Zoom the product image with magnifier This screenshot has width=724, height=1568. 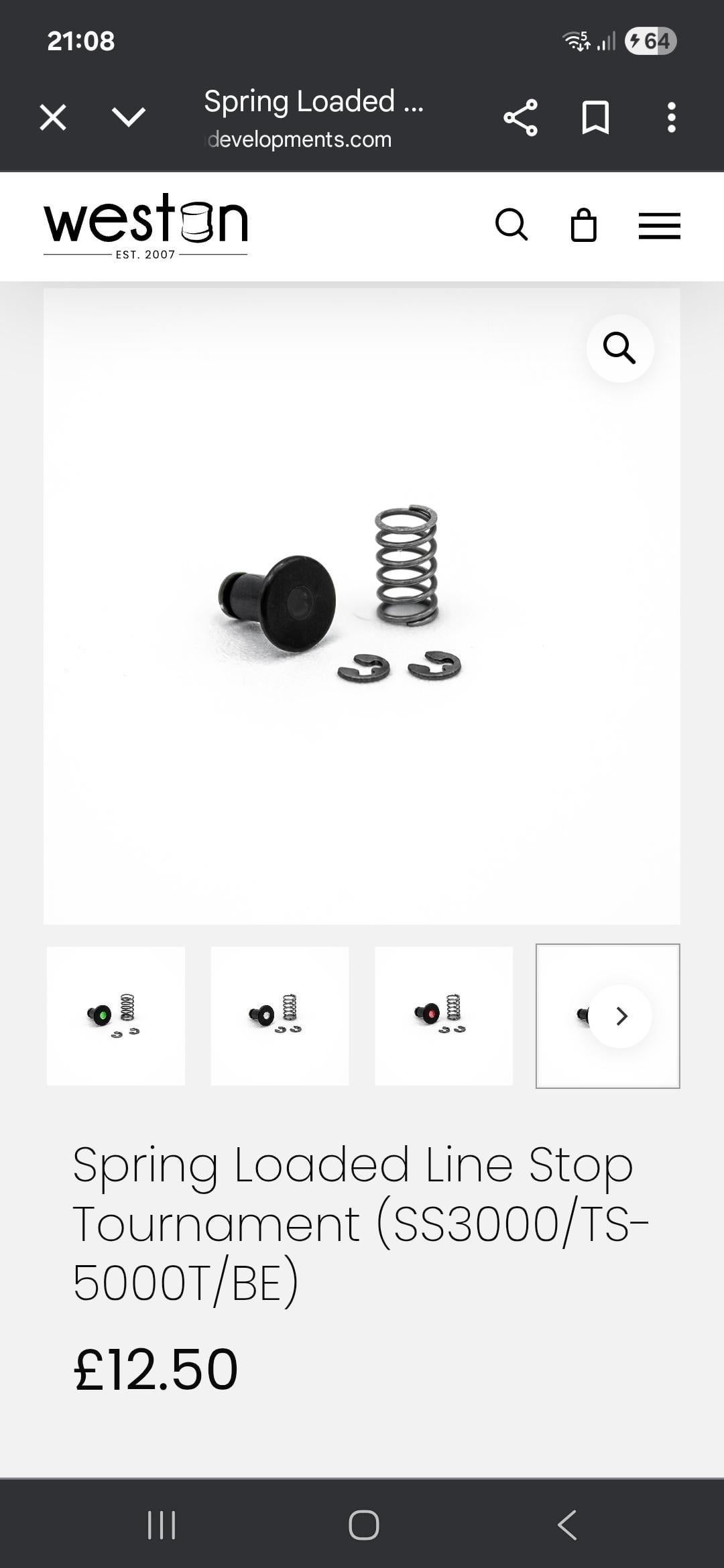coord(619,348)
